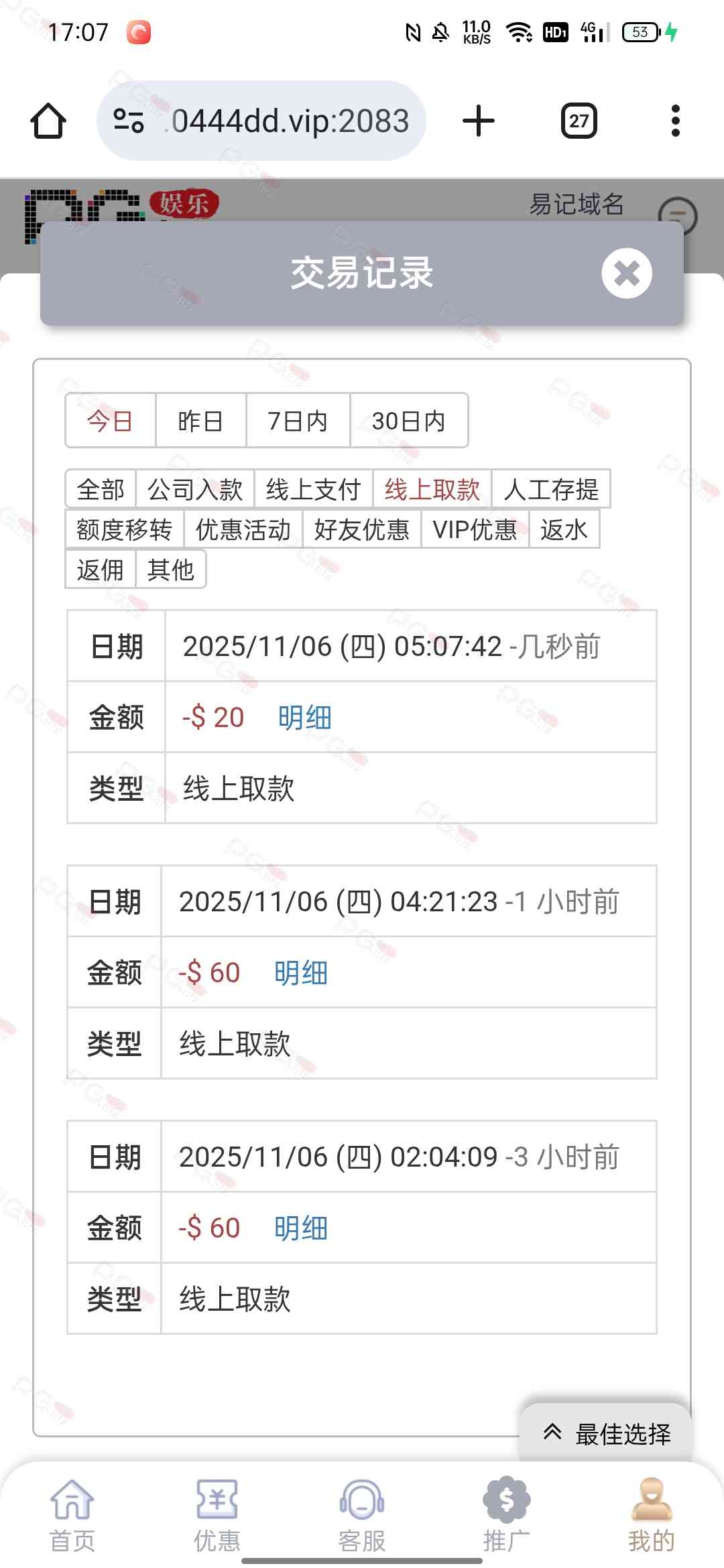Image resolution: width=724 pixels, height=1568 pixels.
Task: Close the 交易记录 dialog
Action: [x=626, y=273]
